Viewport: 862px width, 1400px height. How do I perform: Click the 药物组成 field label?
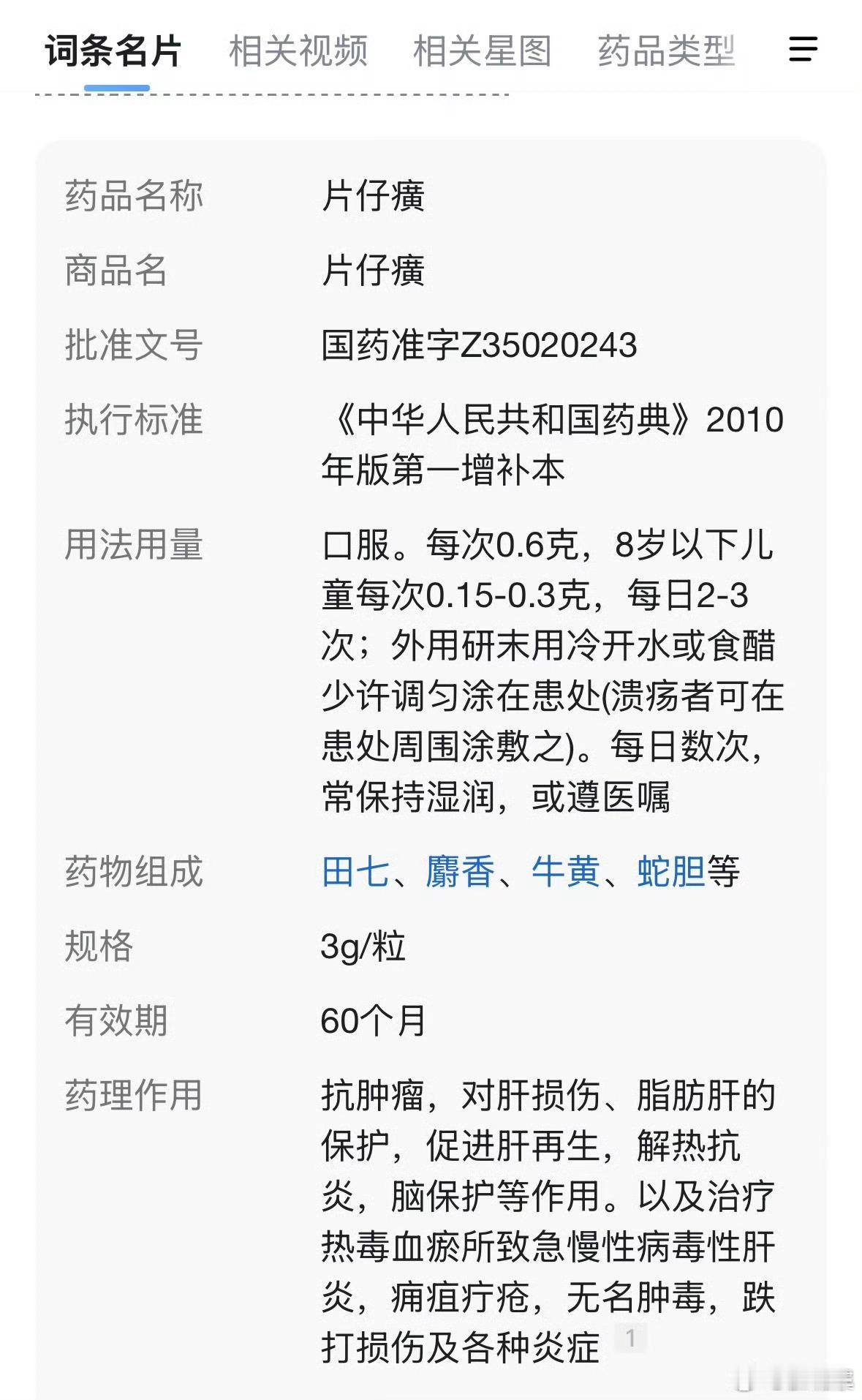click(x=135, y=871)
